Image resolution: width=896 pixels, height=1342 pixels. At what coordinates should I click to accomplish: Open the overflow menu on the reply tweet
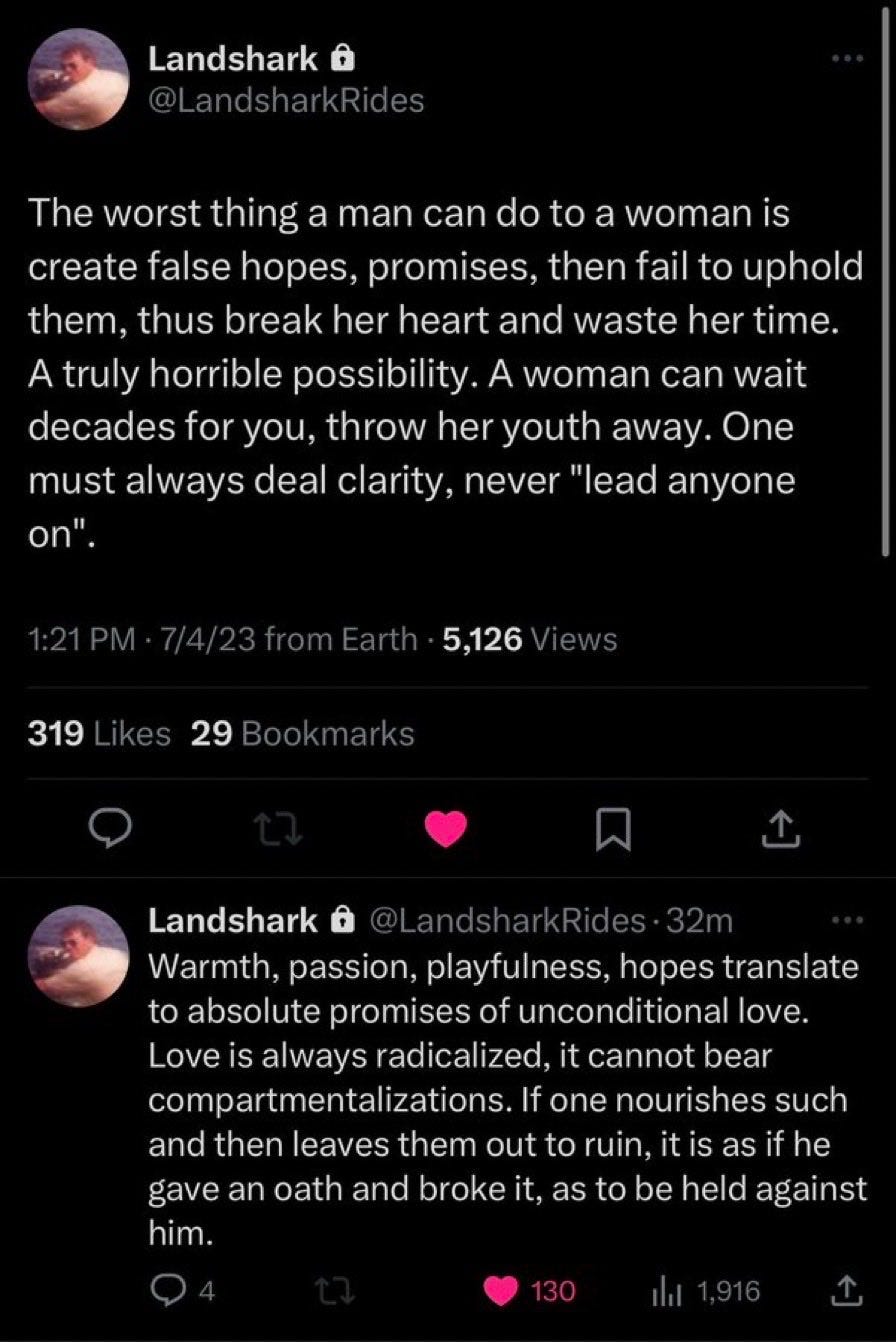[847, 919]
